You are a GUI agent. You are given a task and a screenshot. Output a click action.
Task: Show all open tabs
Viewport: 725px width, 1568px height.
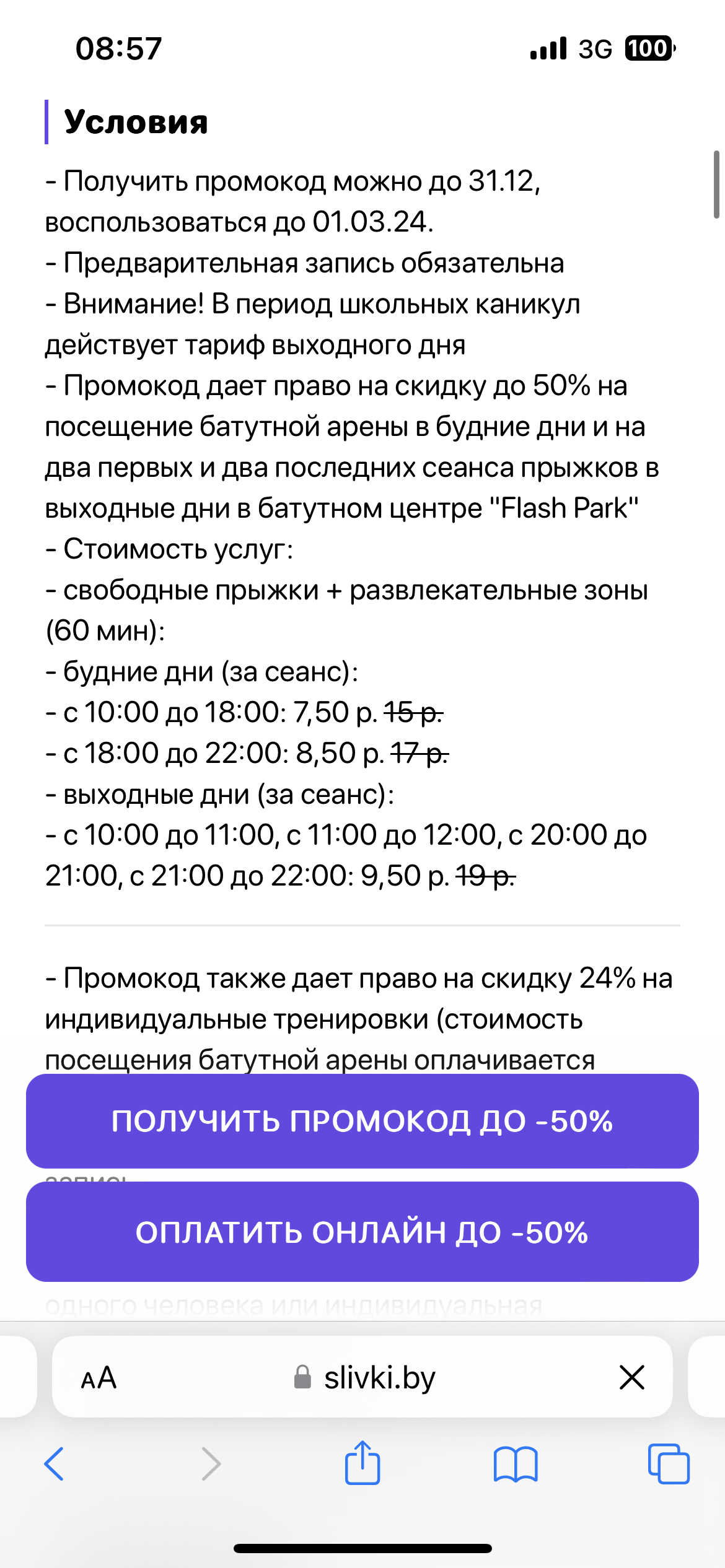coord(668,1464)
